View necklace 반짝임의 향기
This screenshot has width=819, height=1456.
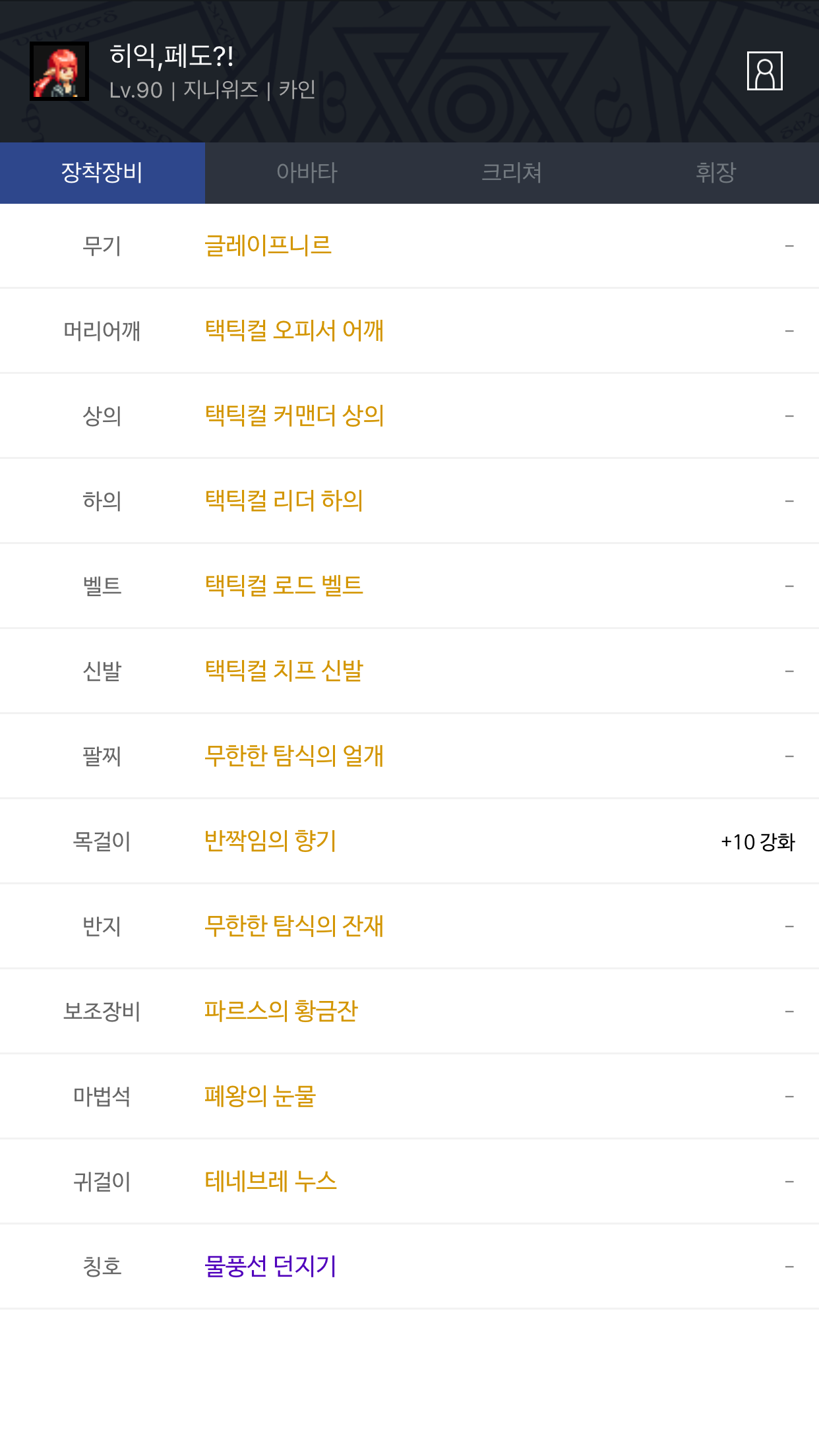click(270, 841)
